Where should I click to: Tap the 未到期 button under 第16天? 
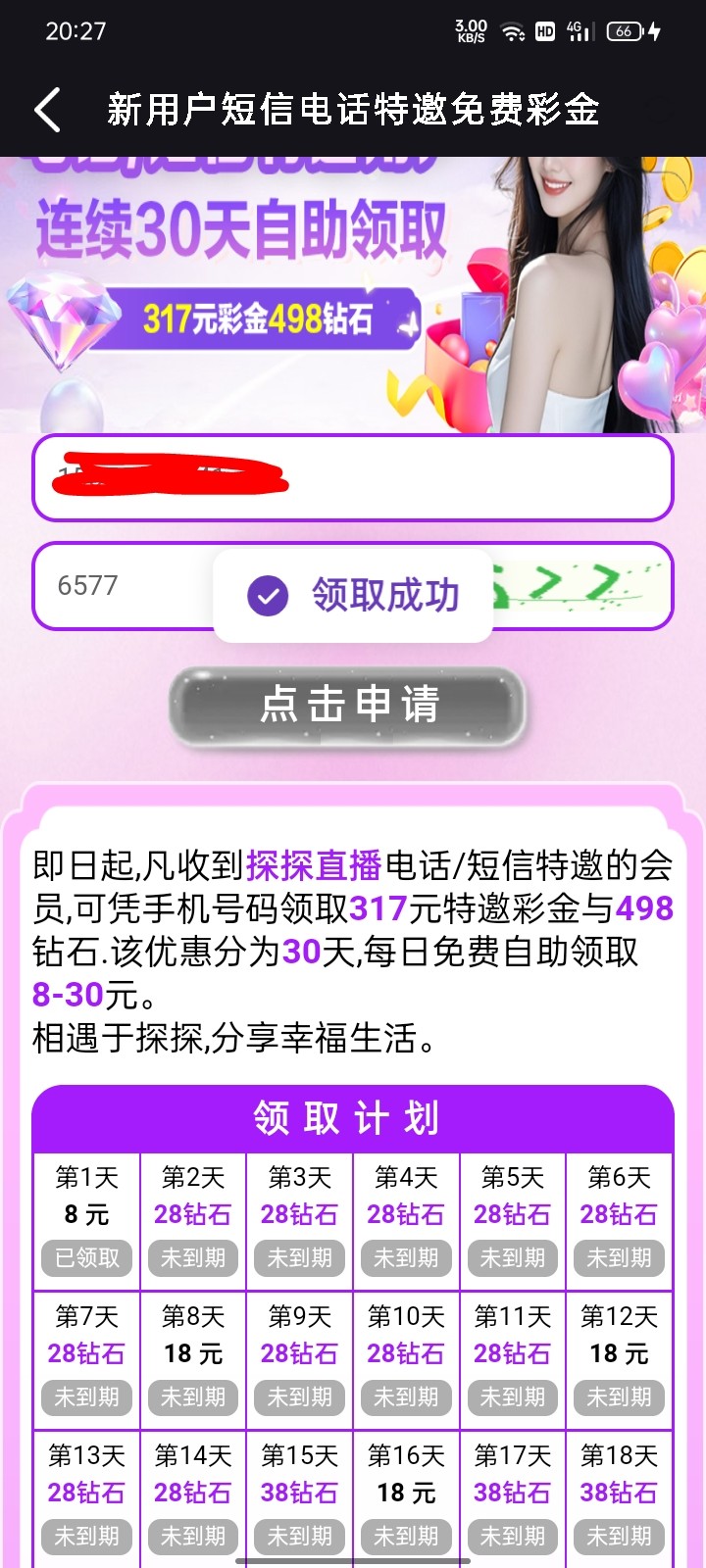click(x=406, y=1536)
